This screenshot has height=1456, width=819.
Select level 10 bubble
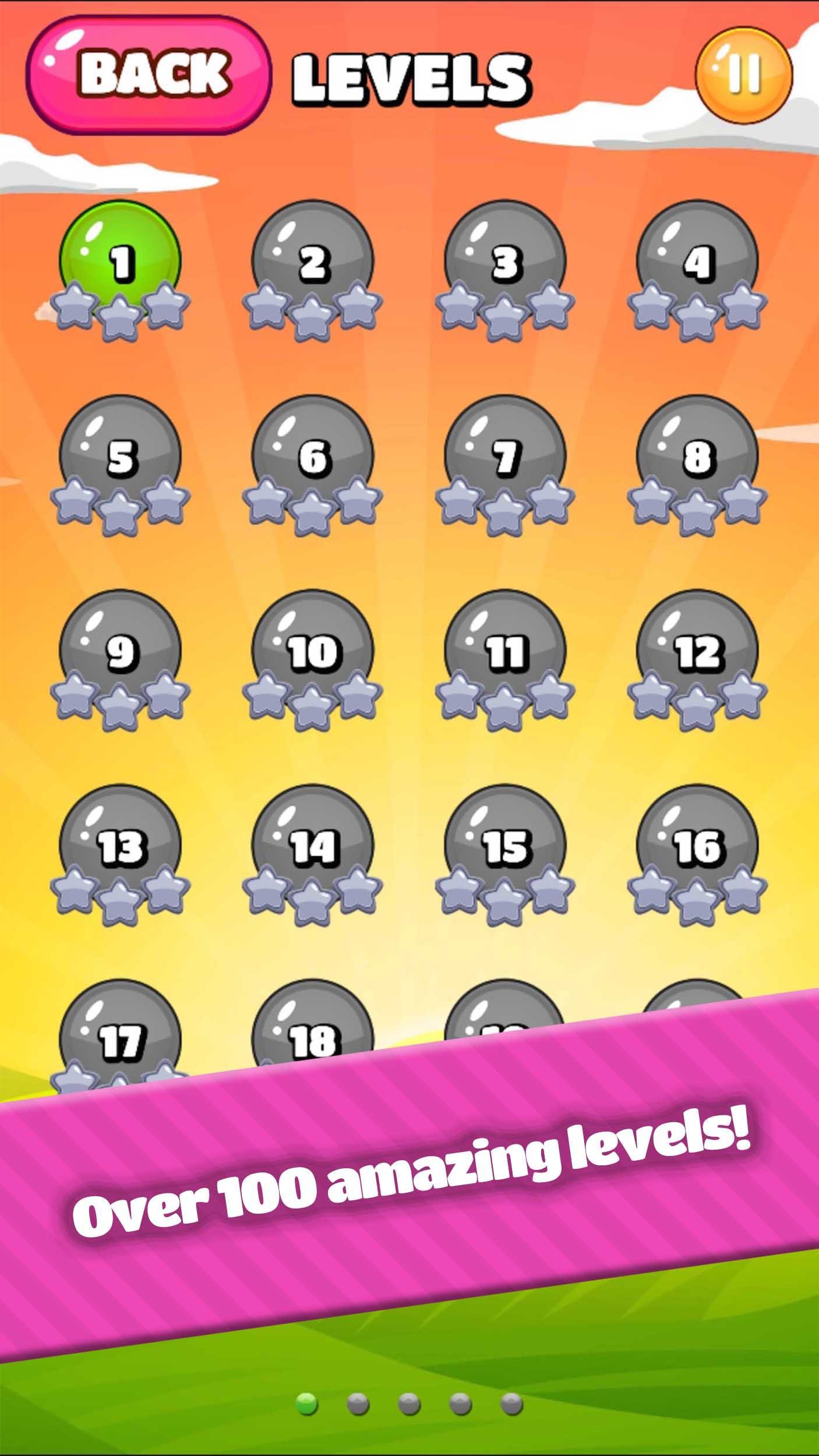point(313,651)
